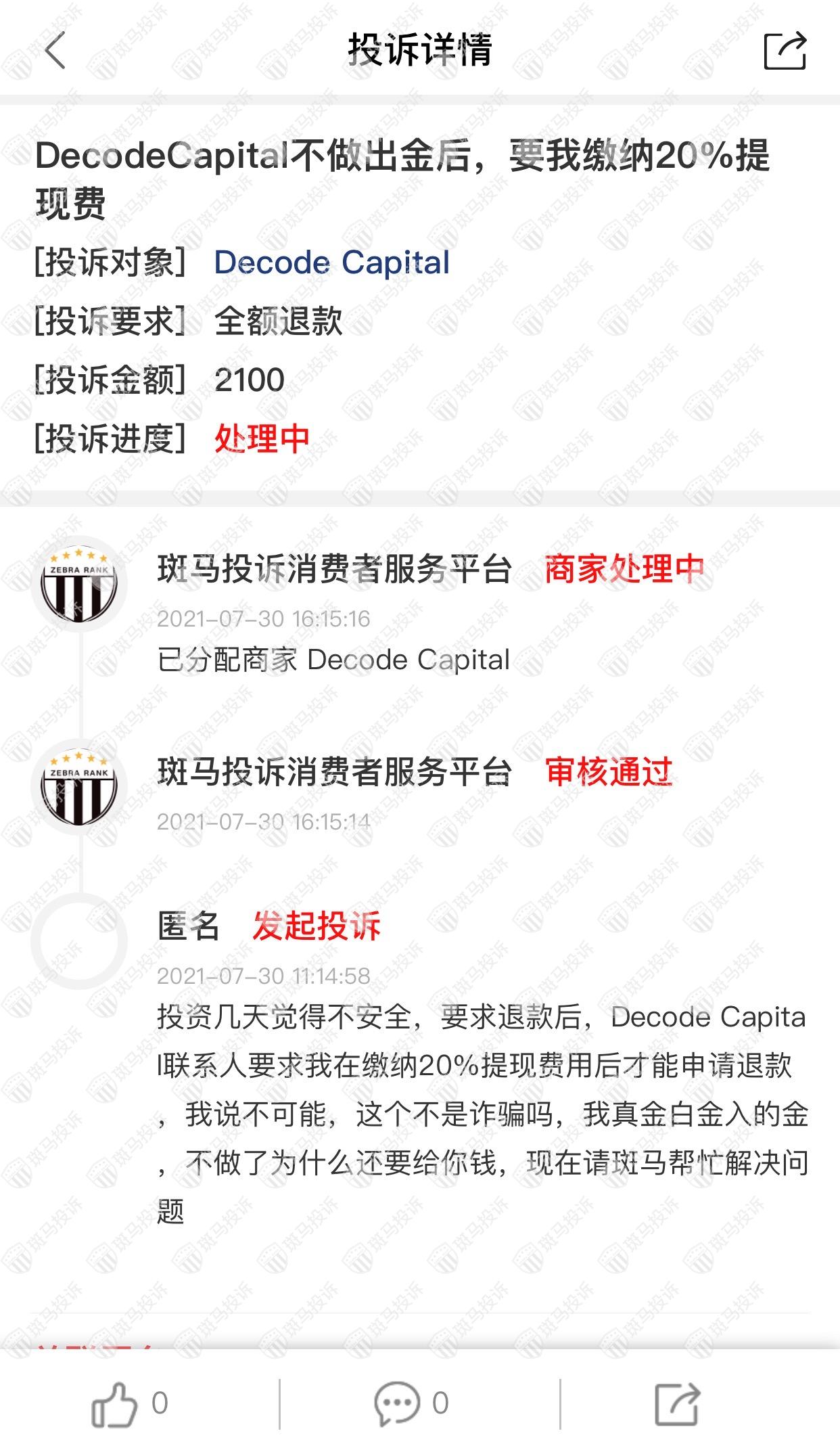Go back from complaint details
This screenshot has height=1448, width=840.
(55, 51)
